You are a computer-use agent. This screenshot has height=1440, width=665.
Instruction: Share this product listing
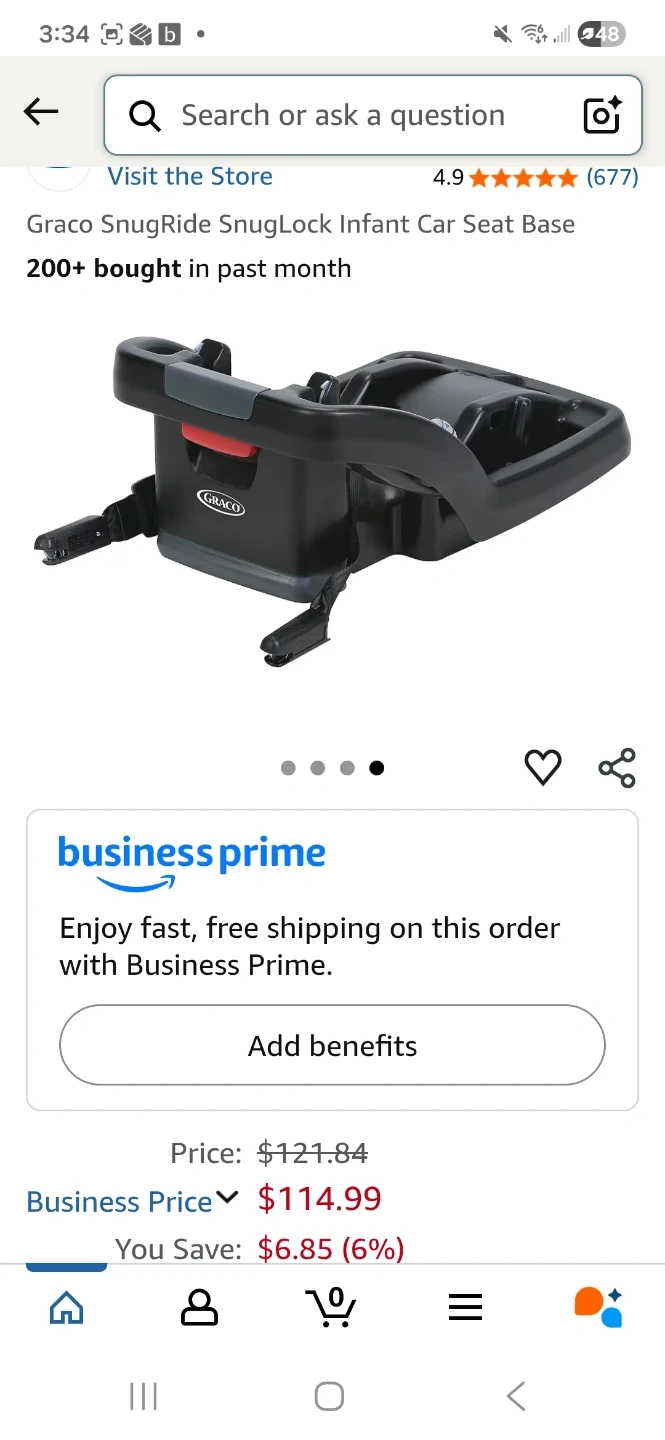pyautogui.click(x=617, y=767)
